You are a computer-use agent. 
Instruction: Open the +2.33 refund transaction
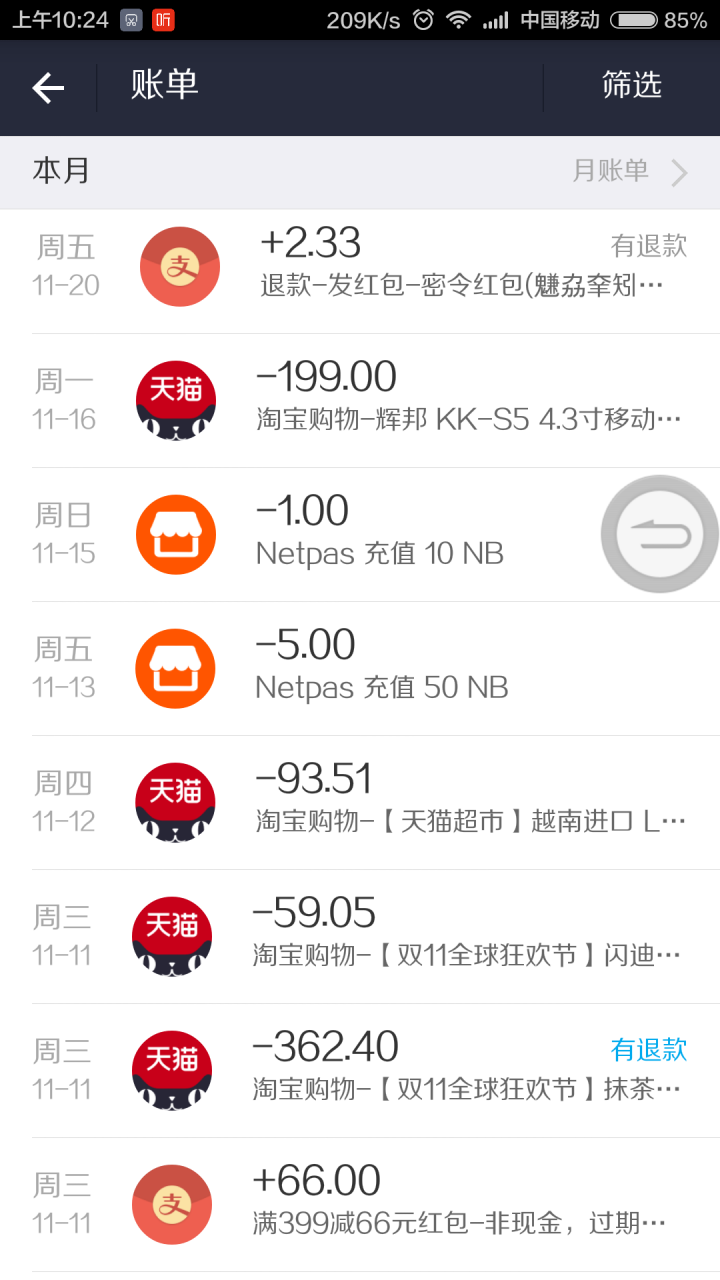point(360,267)
